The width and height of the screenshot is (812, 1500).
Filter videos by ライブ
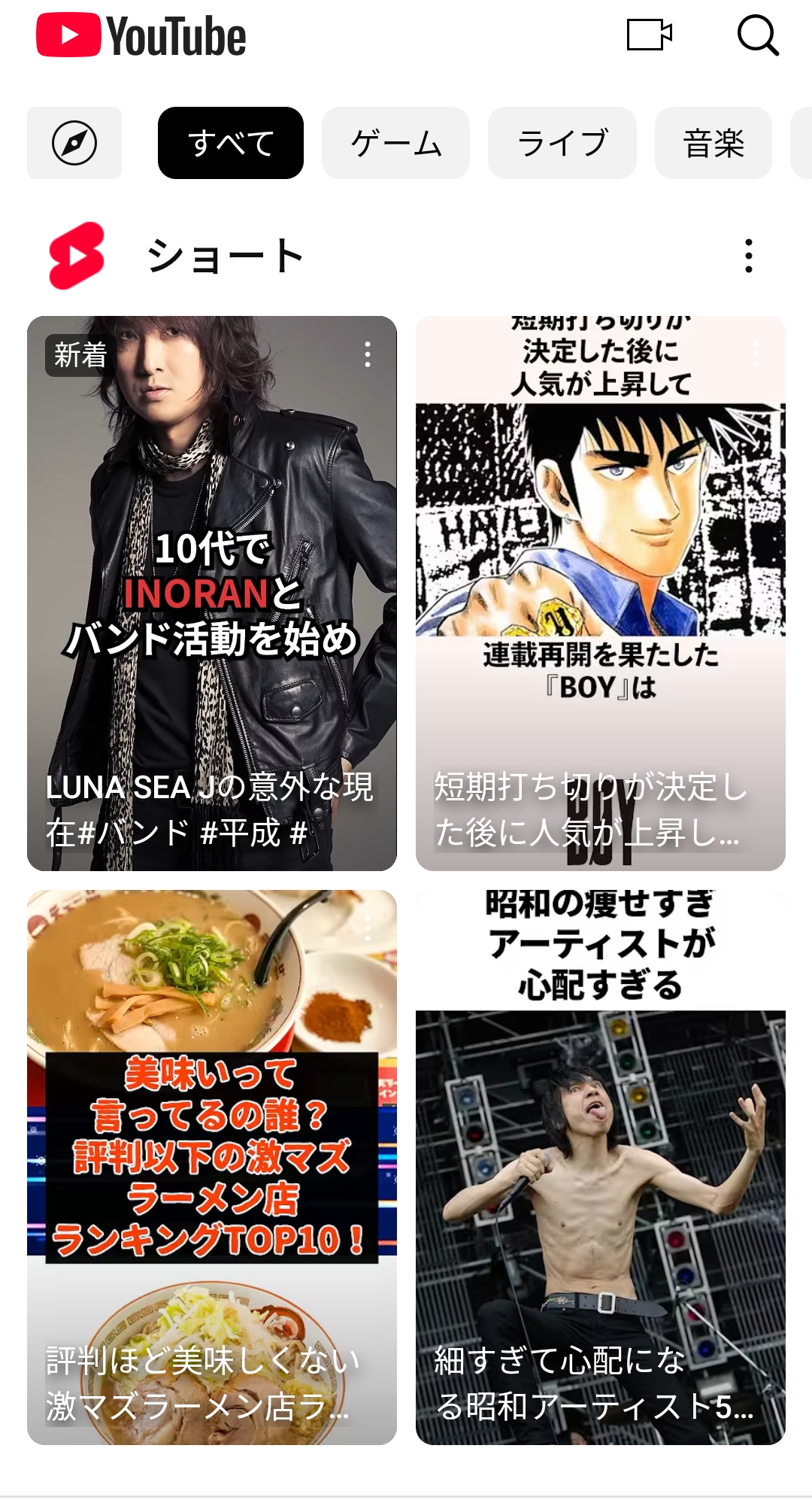[x=562, y=143]
